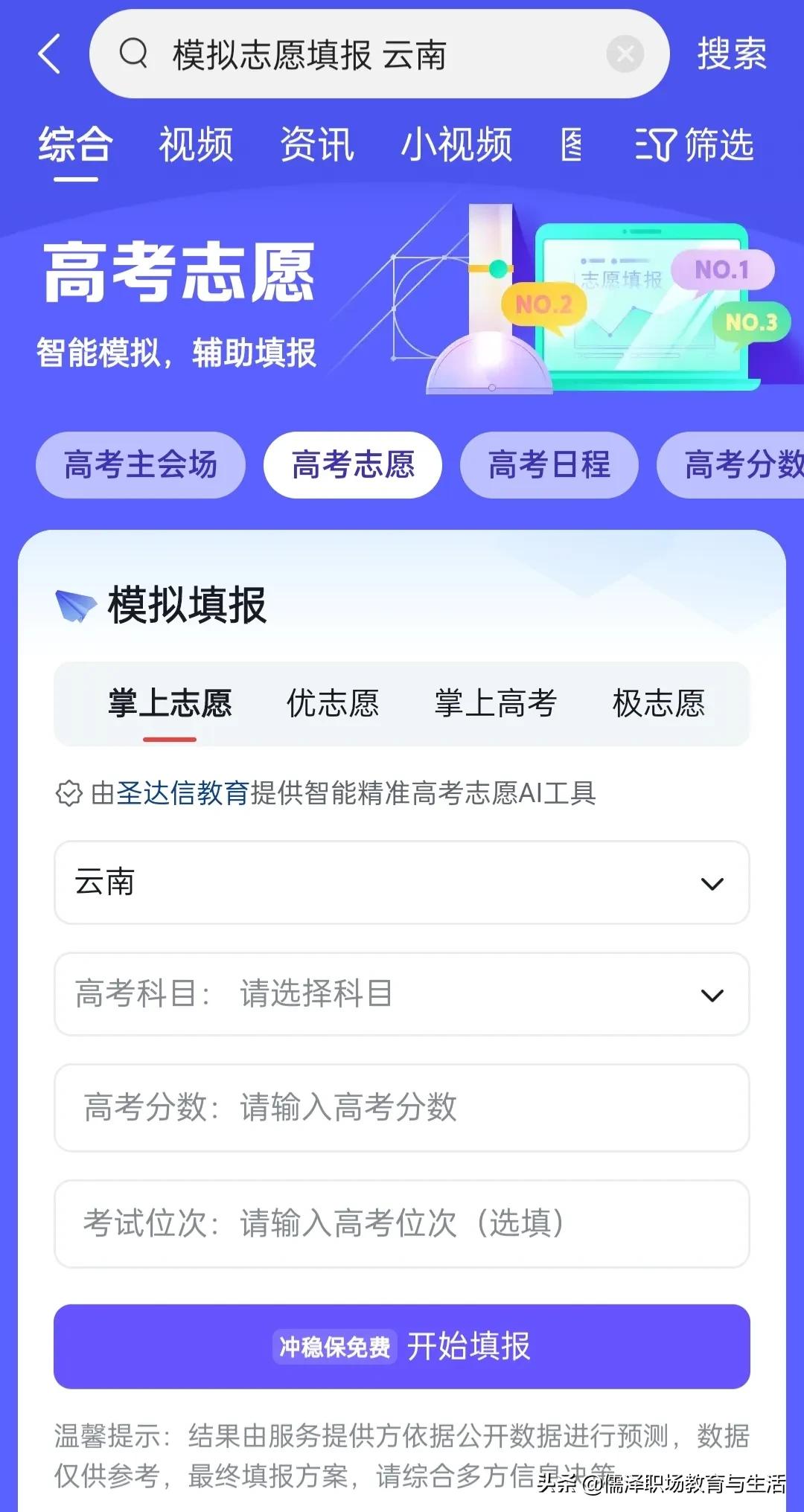Screen dimensions: 804x1512
Task: Click the badge icon before 由圣达信教育 text
Action: point(68,795)
